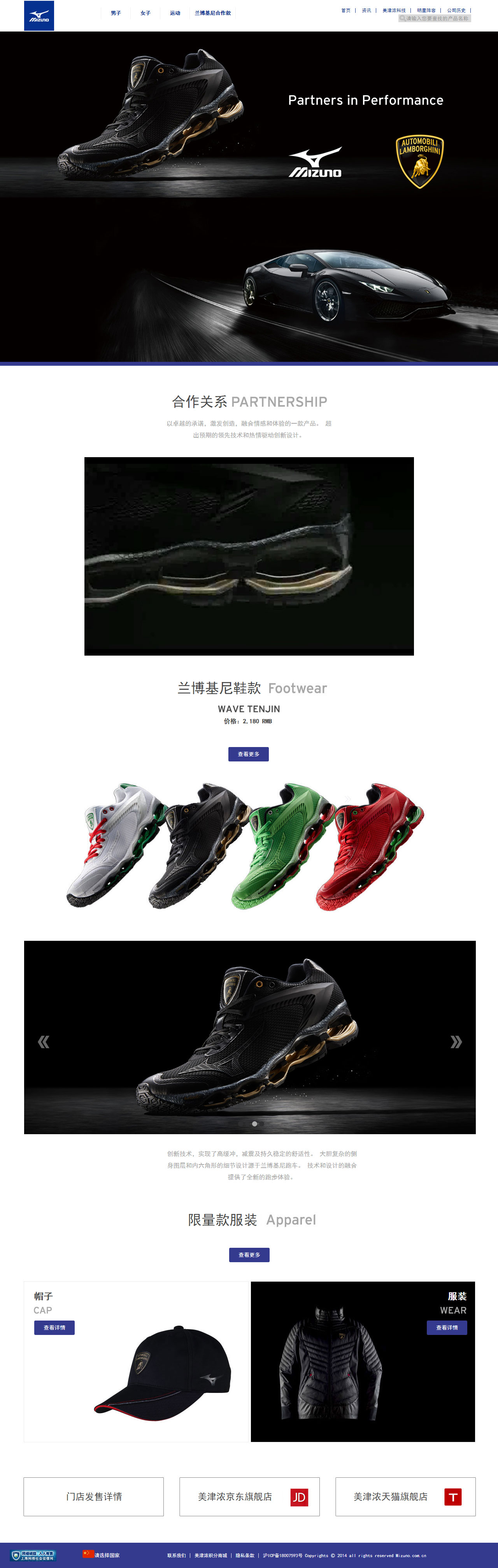This screenshot has width=498, height=1568.
Task: Open 明星阵容 link
Action: click(x=426, y=11)
